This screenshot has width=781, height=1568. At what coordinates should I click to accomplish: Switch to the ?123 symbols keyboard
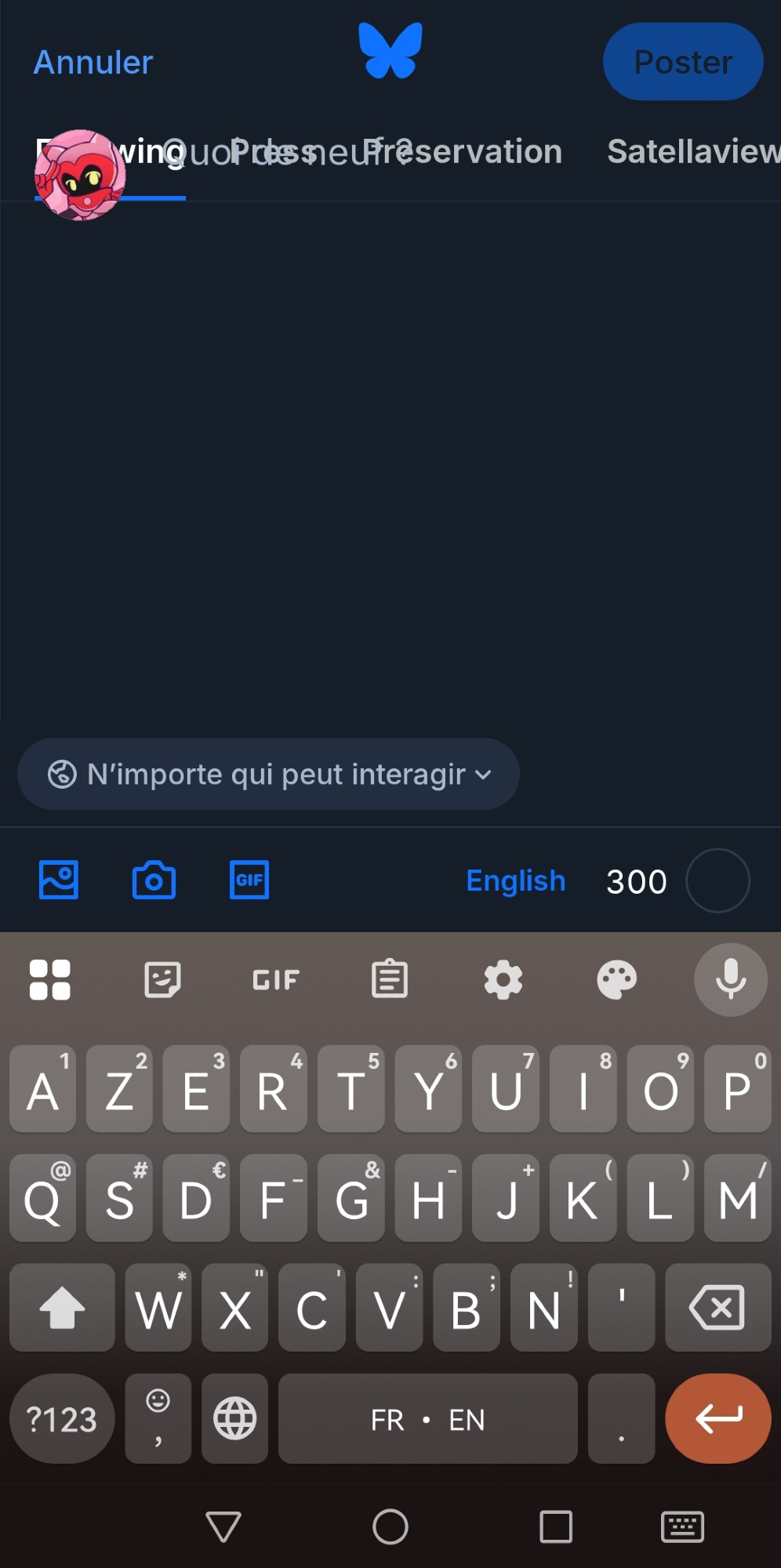(62, 1418)
